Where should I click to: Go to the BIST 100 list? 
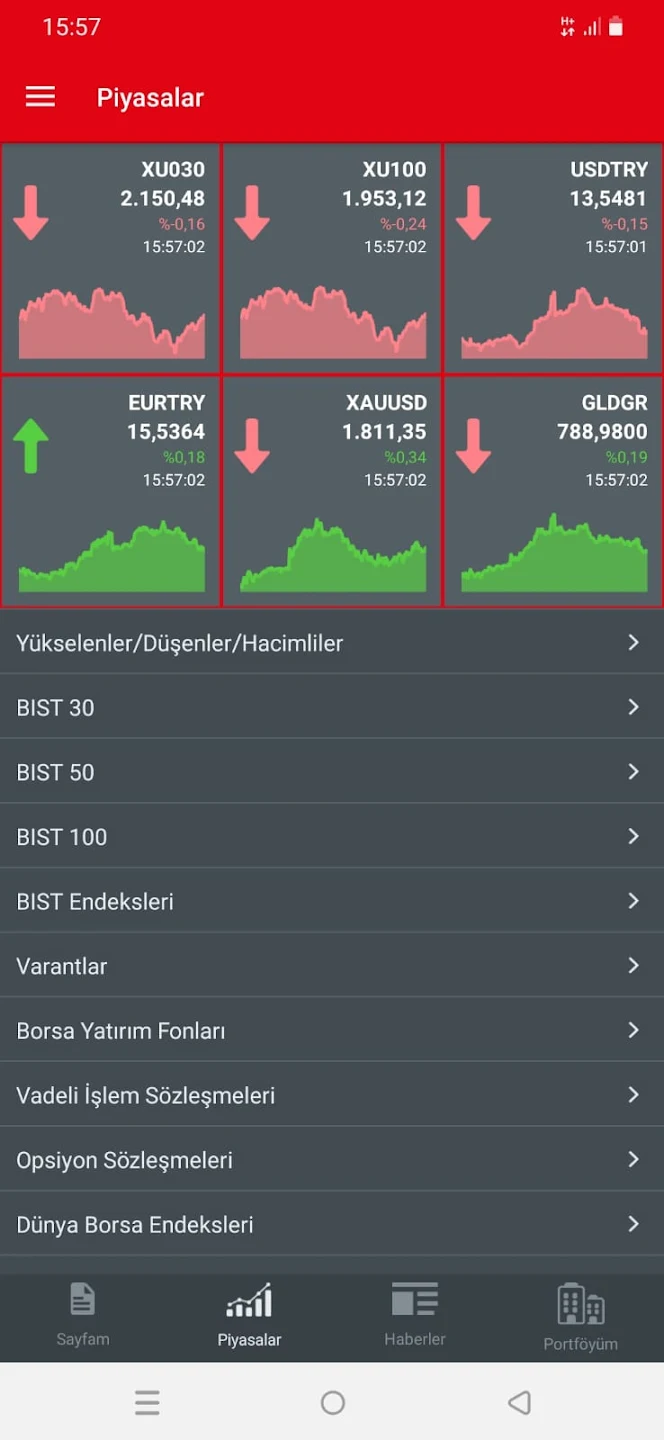[332, 837]
